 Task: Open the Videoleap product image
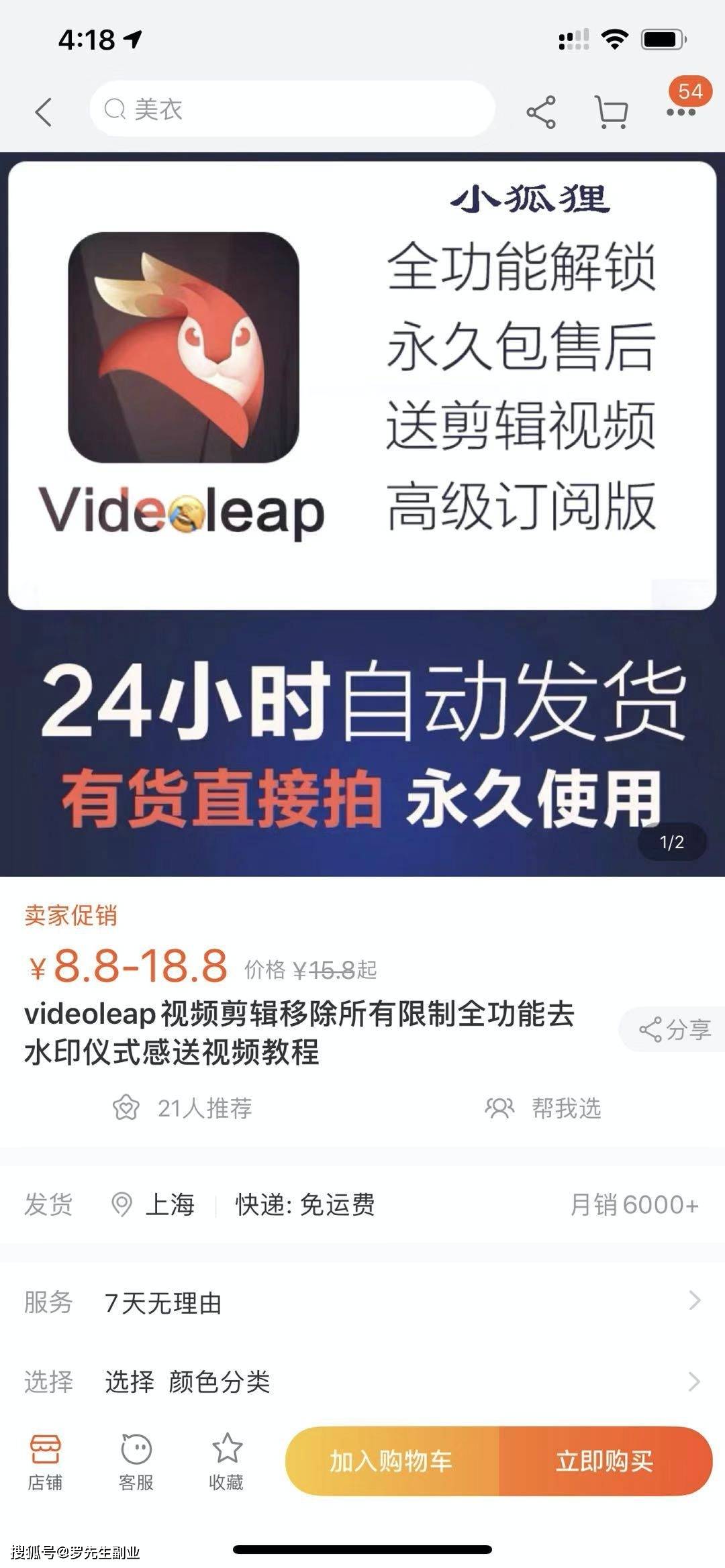pos(362,514)
